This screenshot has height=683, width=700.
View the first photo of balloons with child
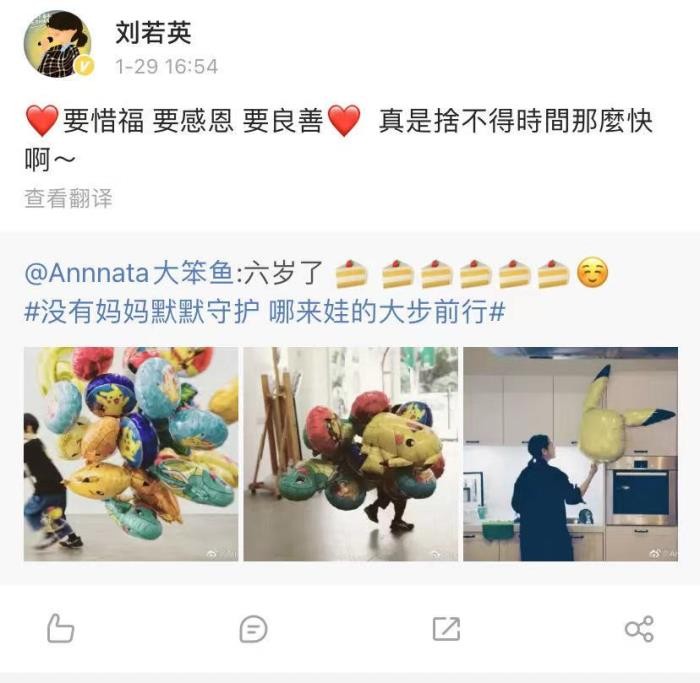click(131, 453)
